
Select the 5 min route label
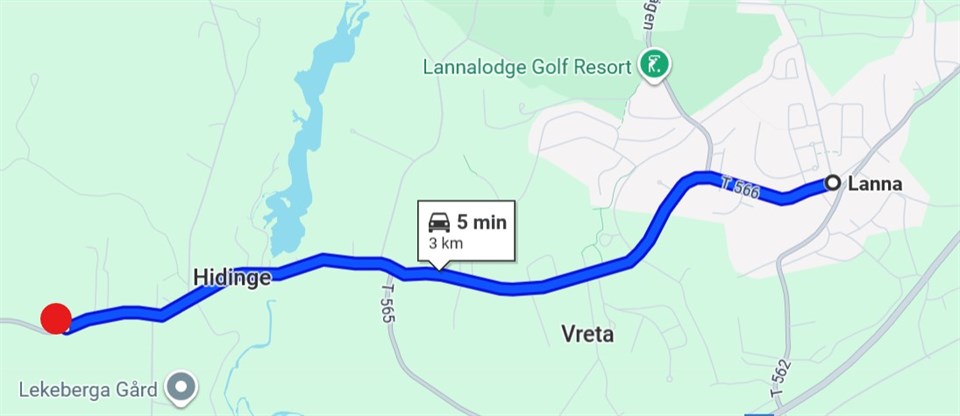466,231
